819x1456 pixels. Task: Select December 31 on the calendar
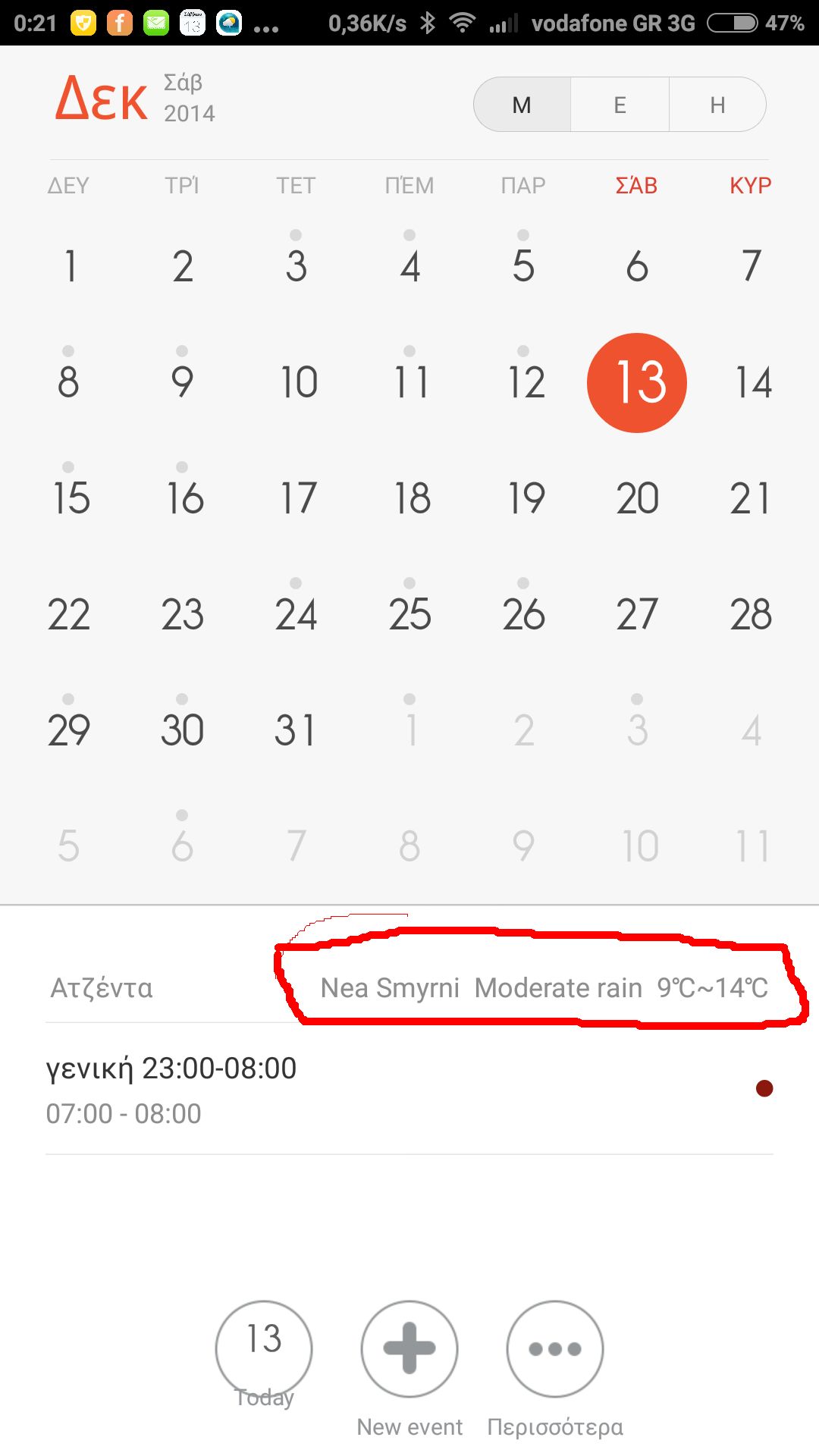tap(296, 730)
